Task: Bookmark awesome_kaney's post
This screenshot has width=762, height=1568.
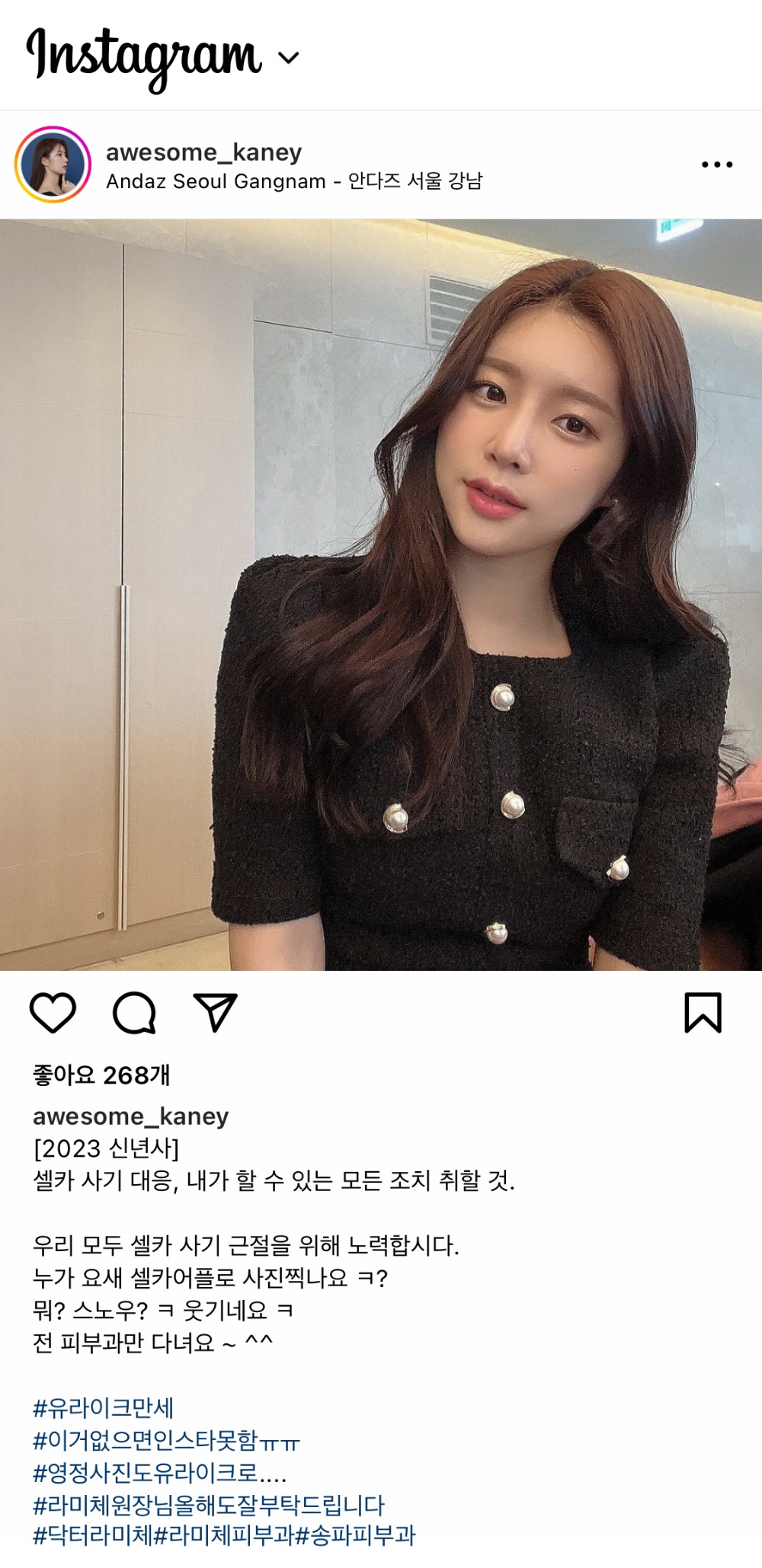Action: [x=702, y=1012]
